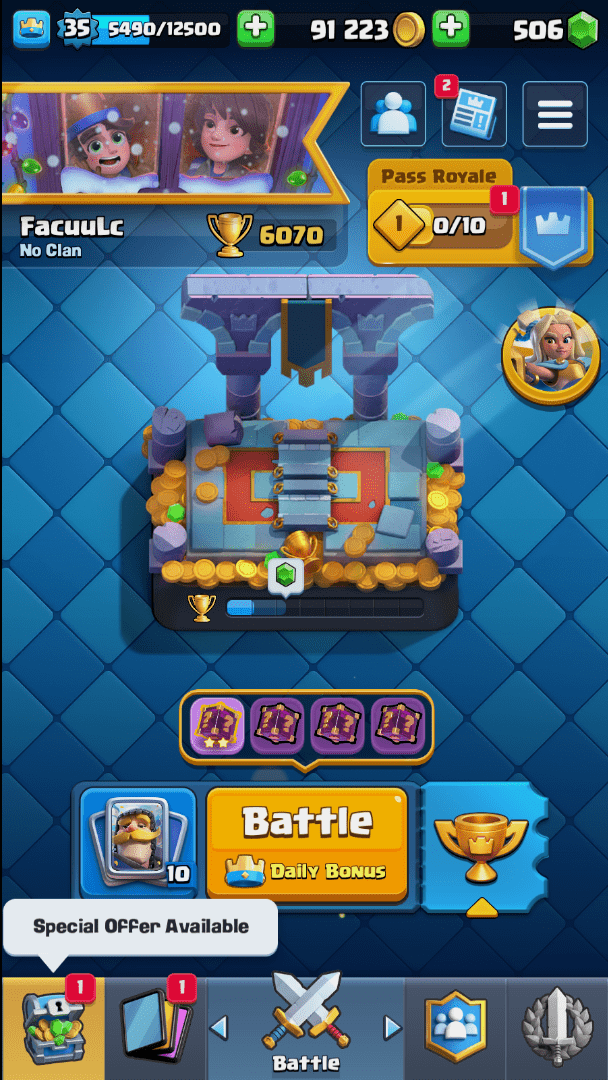Open the mystery chest slots row
The width and height of the screenshot is (608, 1080).
[306, 726]
